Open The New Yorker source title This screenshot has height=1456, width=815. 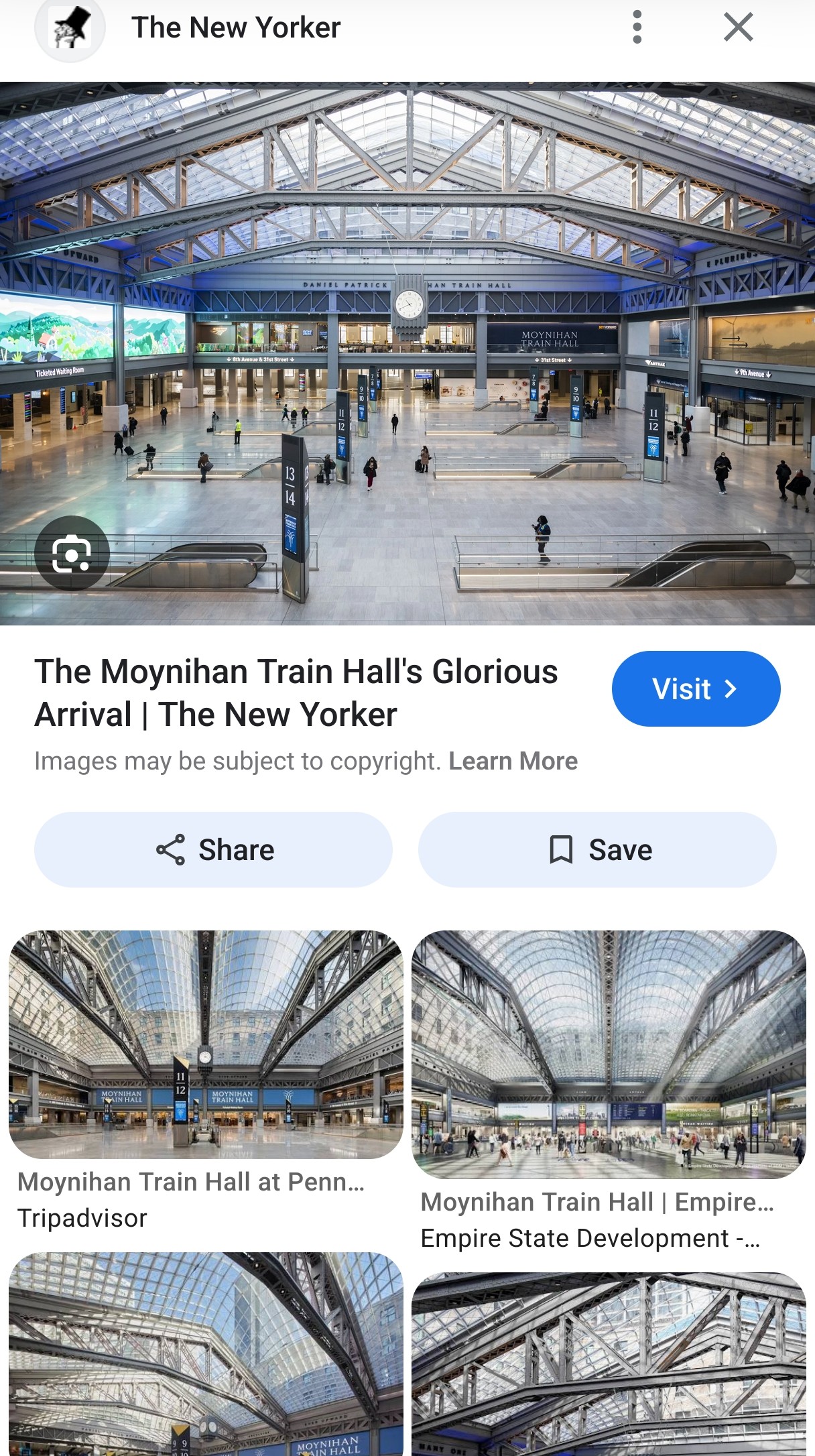236,27
